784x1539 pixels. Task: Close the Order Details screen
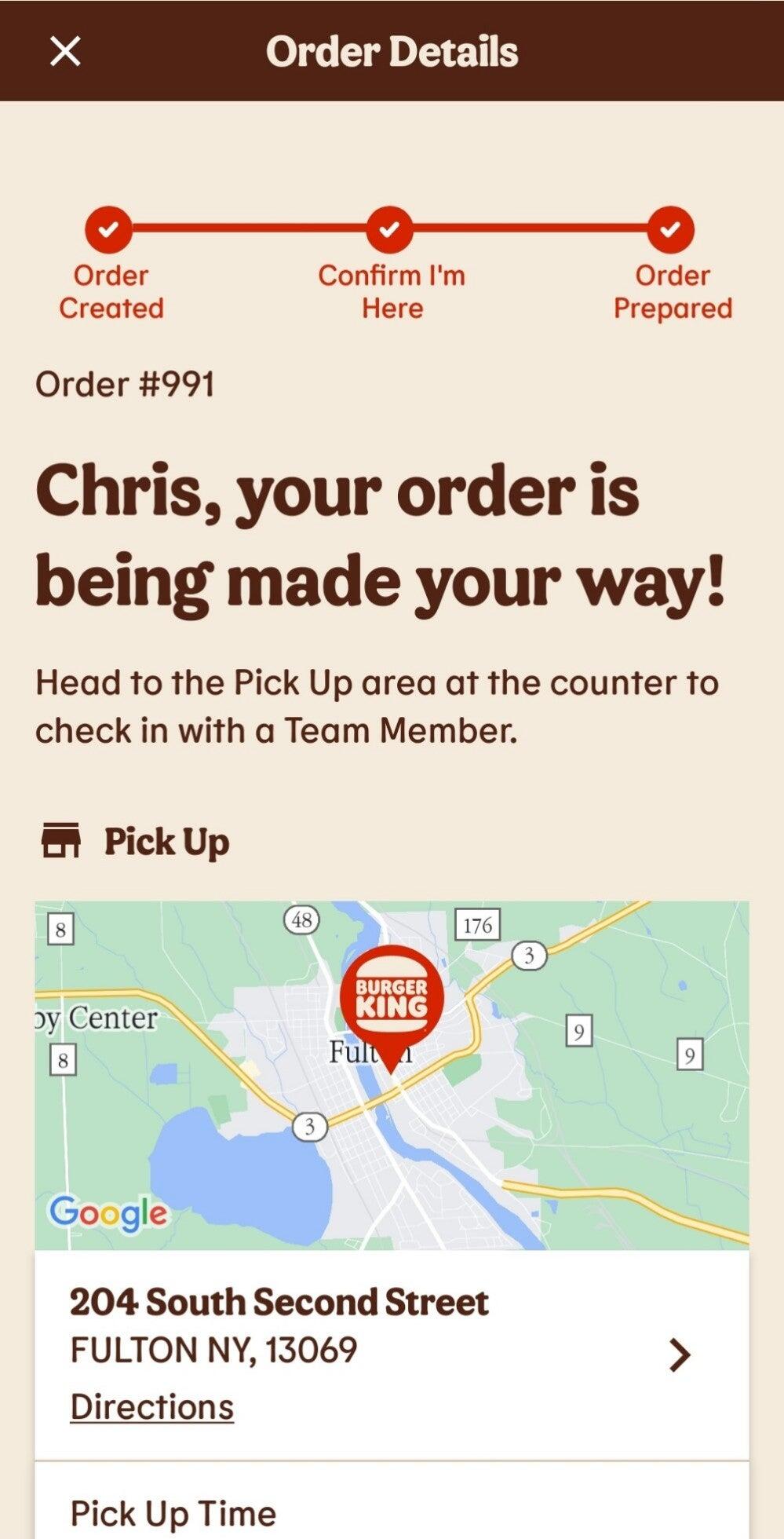click(x=65, y=52)
